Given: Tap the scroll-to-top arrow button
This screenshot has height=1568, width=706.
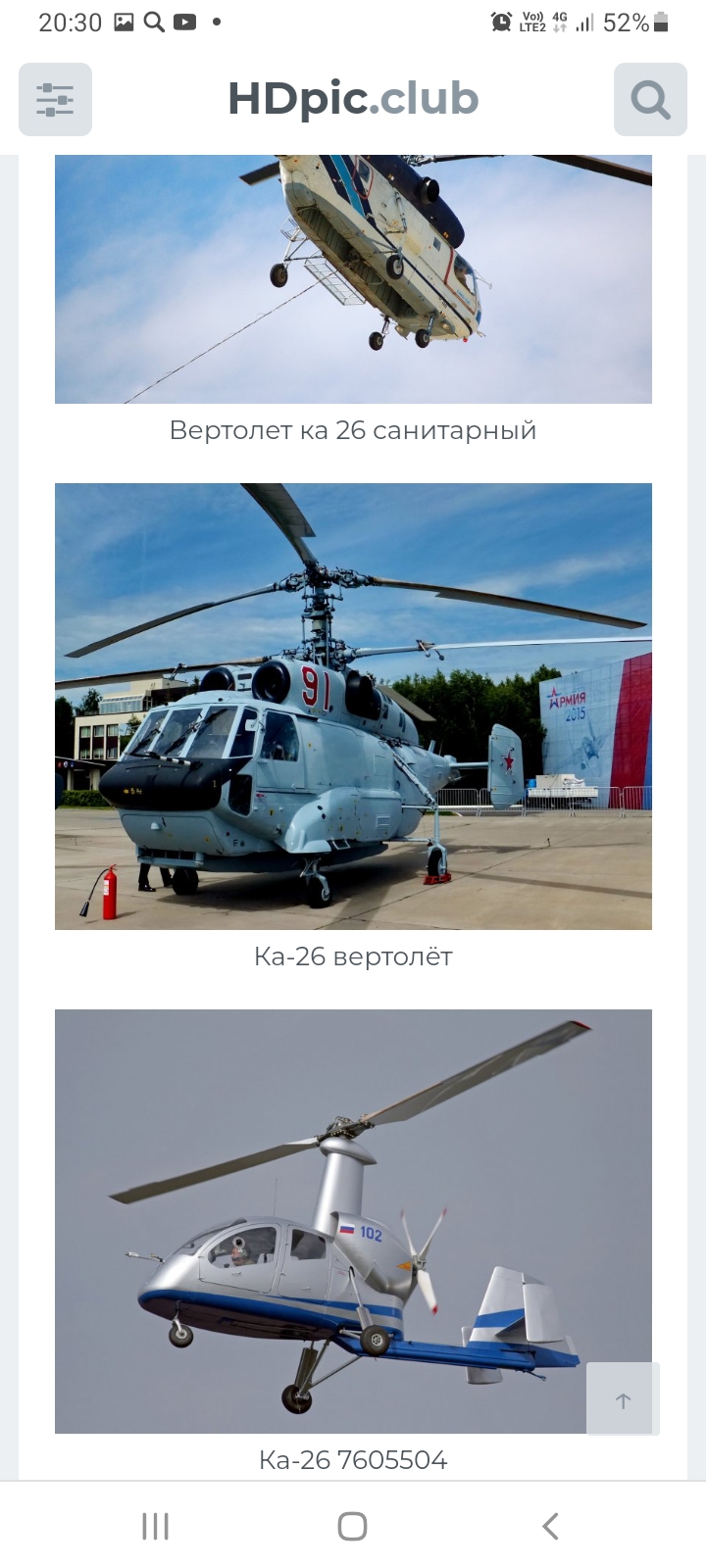Looking at the screenshot, I should (622, 1398).
